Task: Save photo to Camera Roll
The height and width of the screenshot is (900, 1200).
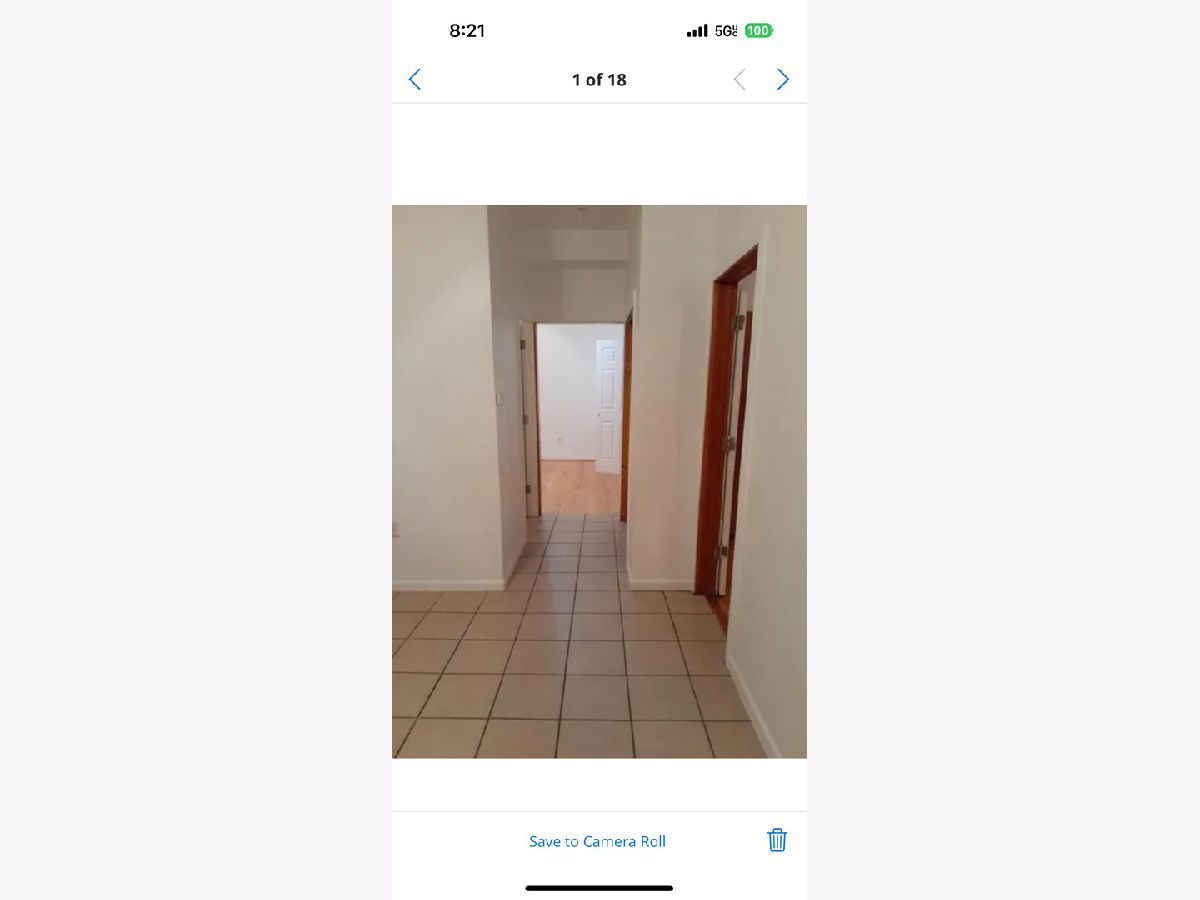Action: click(x=597, y=841)
